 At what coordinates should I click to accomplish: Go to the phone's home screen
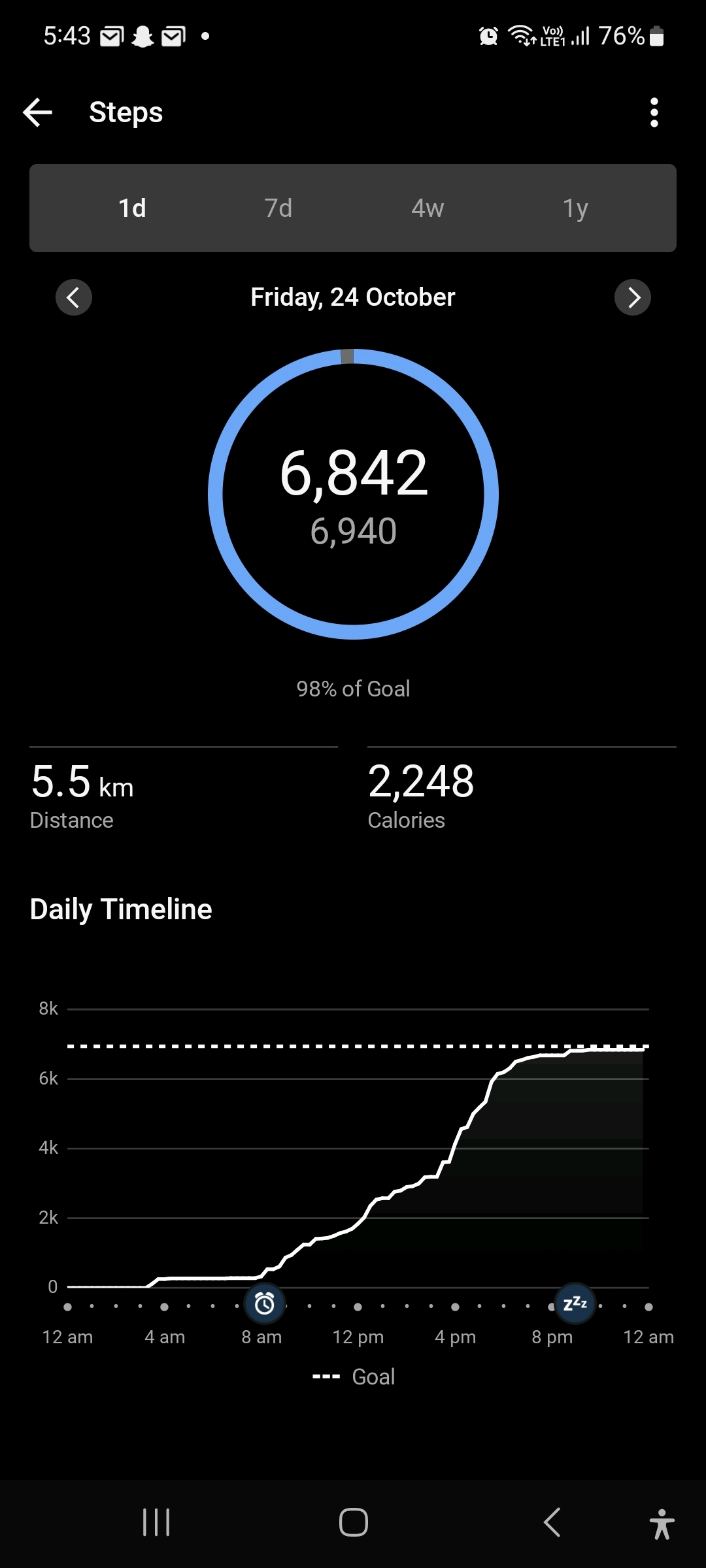click(353, 1522)
